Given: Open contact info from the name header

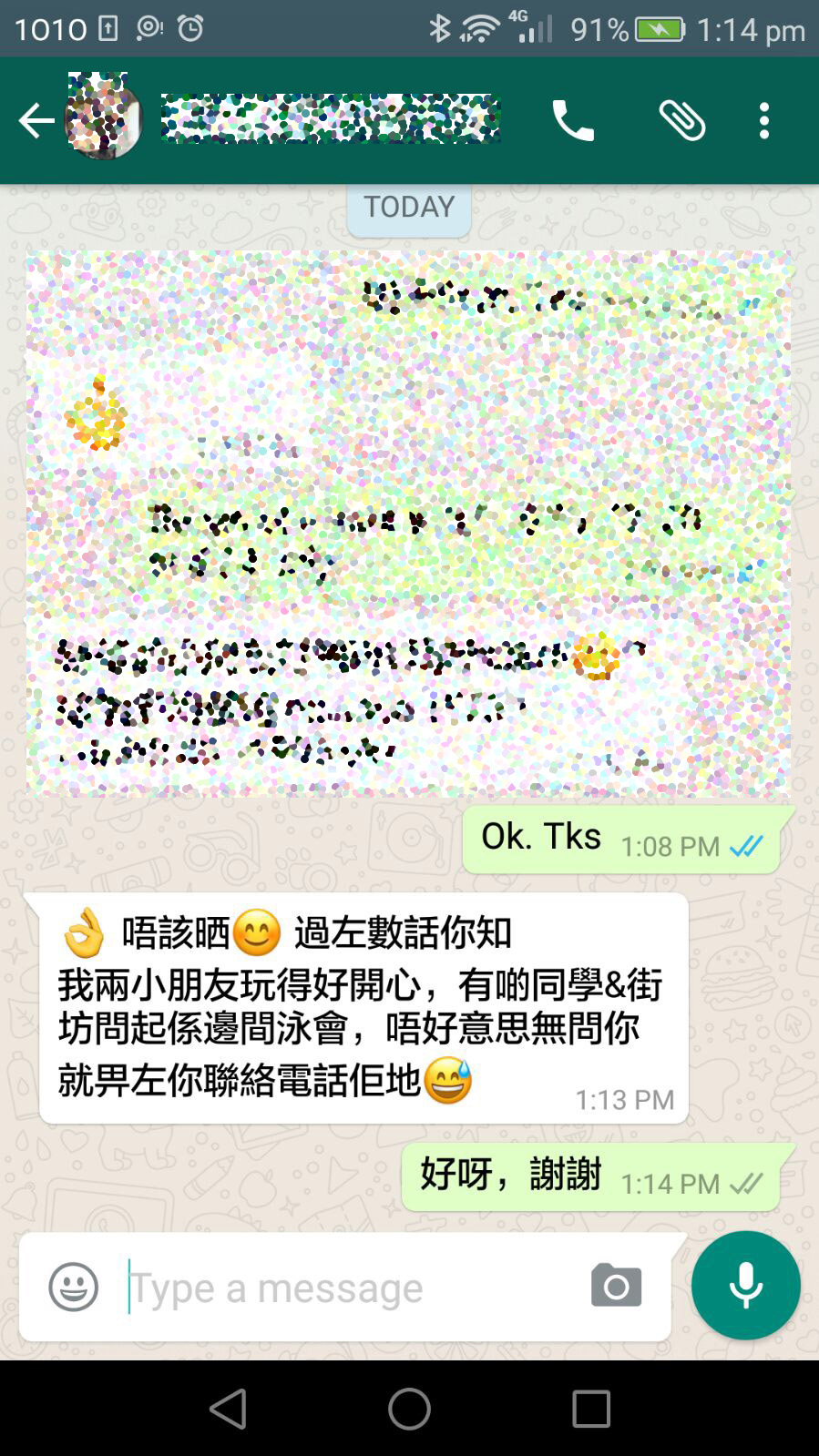Looking at the screenshot, I should click(330, 118).
